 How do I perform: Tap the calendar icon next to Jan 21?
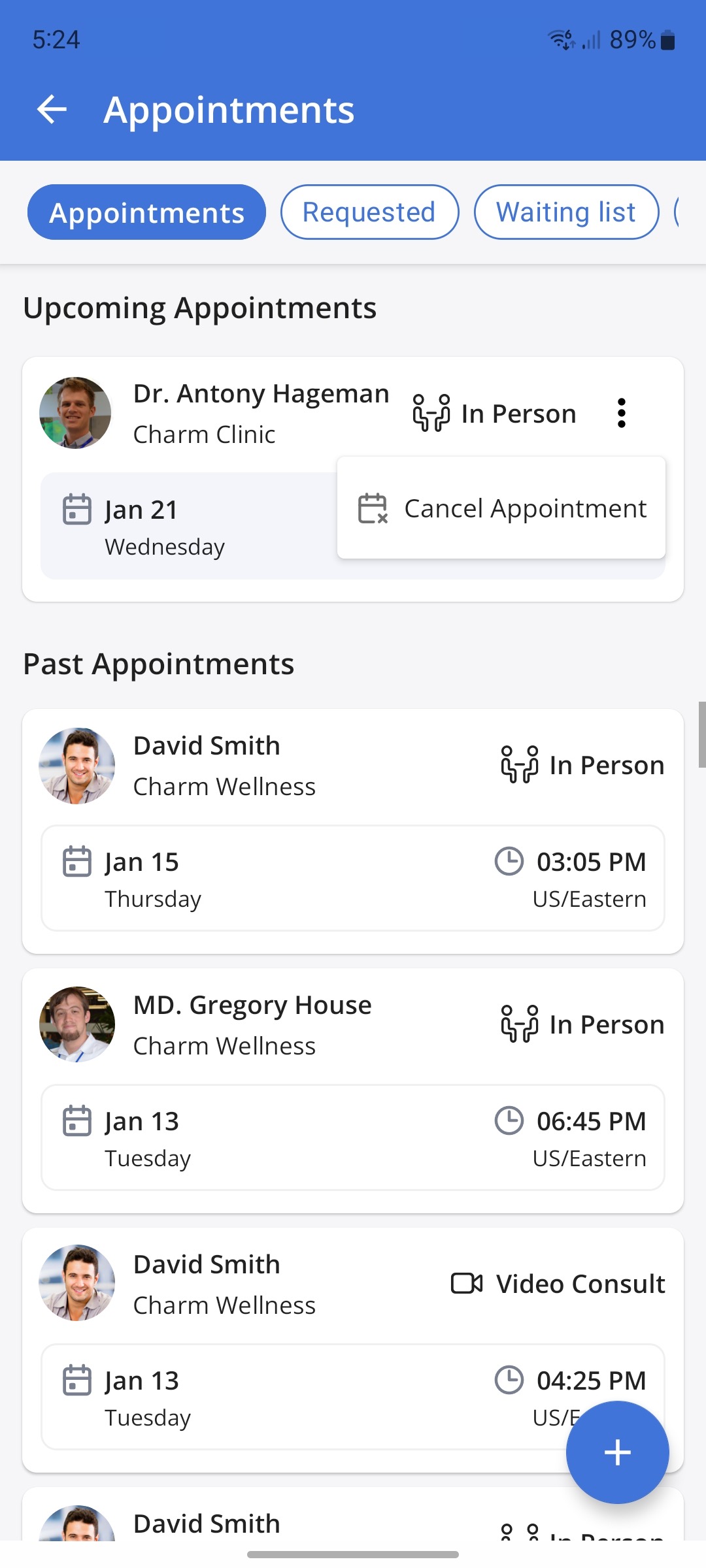[x=76, y=510]
